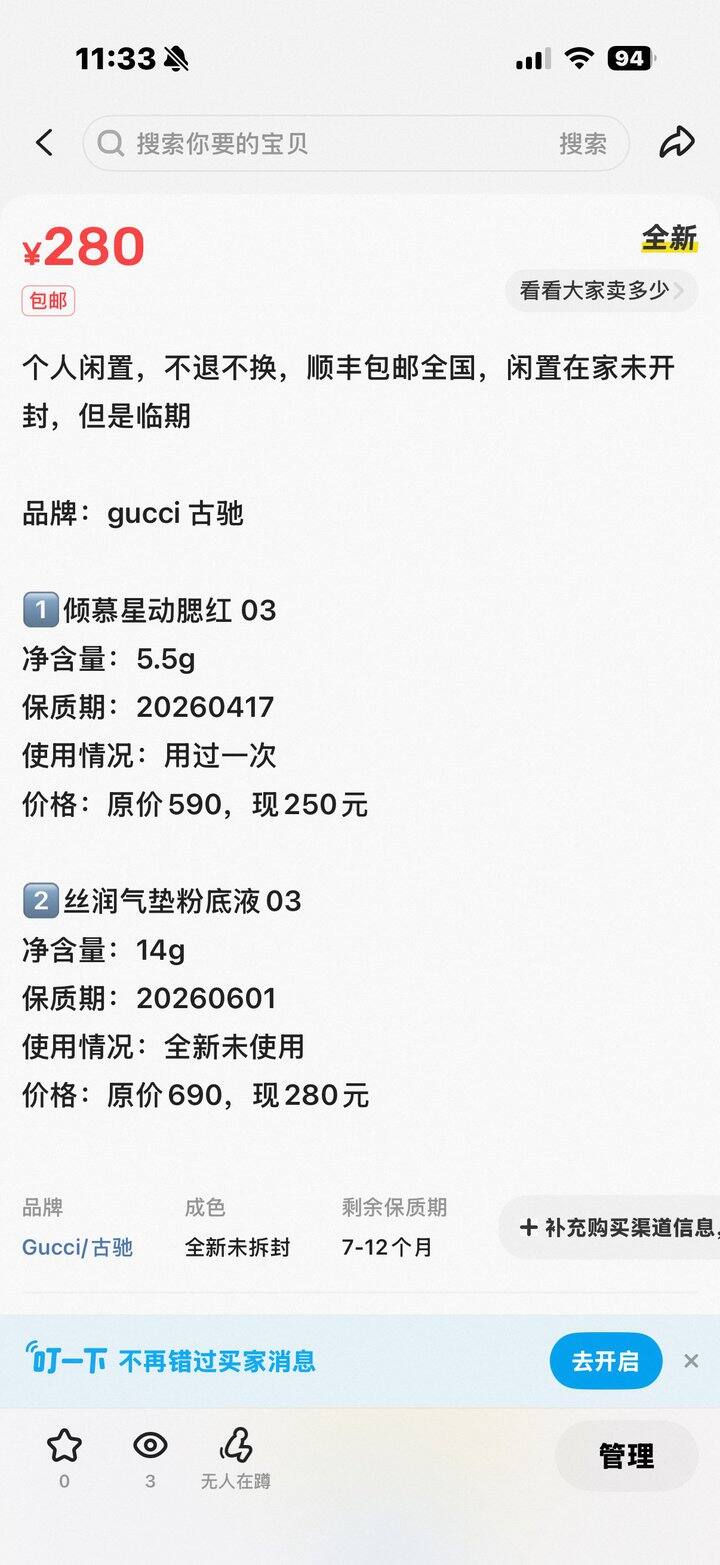Open the Gucci/古驰 brand link

[x=77, y=1247]
